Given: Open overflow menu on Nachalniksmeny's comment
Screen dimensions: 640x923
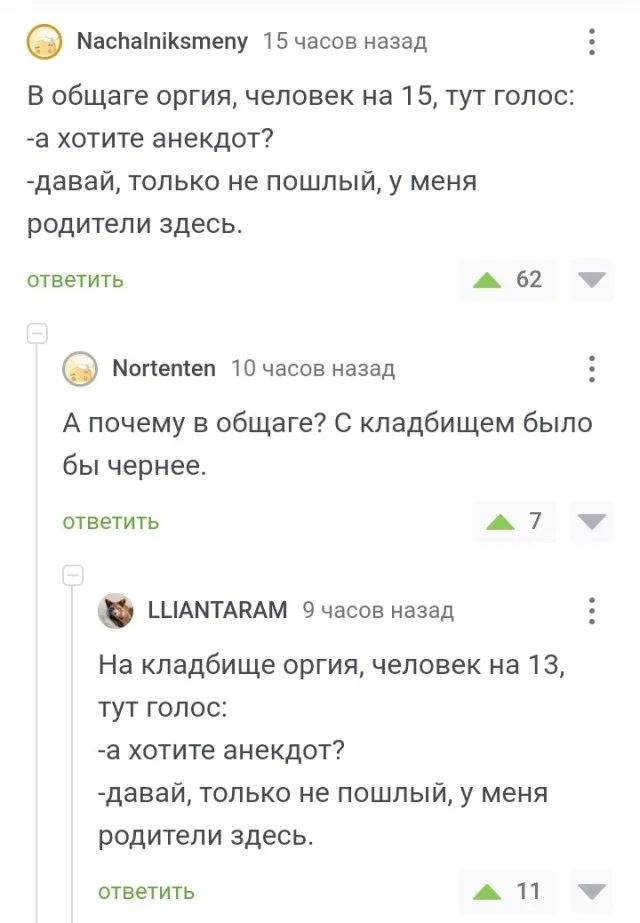Looking at the screenshot, I should click(x=592, y=42).
